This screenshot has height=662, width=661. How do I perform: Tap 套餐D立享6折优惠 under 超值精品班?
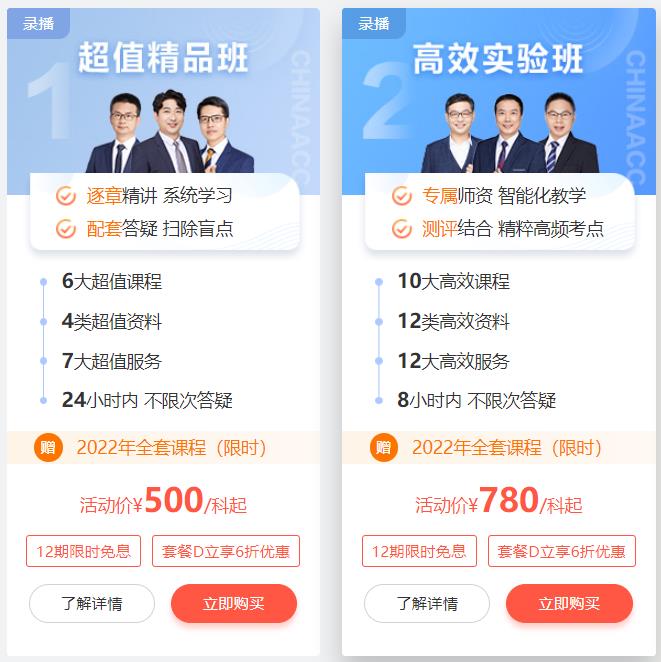(225, 551)
